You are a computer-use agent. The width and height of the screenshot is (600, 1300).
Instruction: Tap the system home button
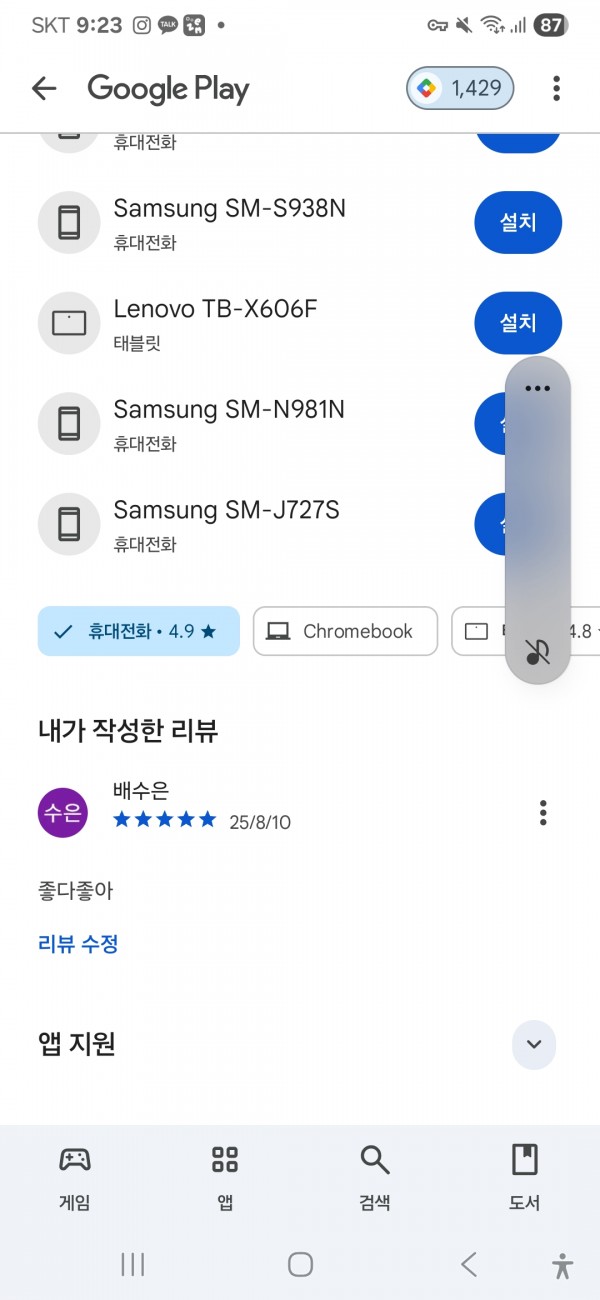[300, 1265]
